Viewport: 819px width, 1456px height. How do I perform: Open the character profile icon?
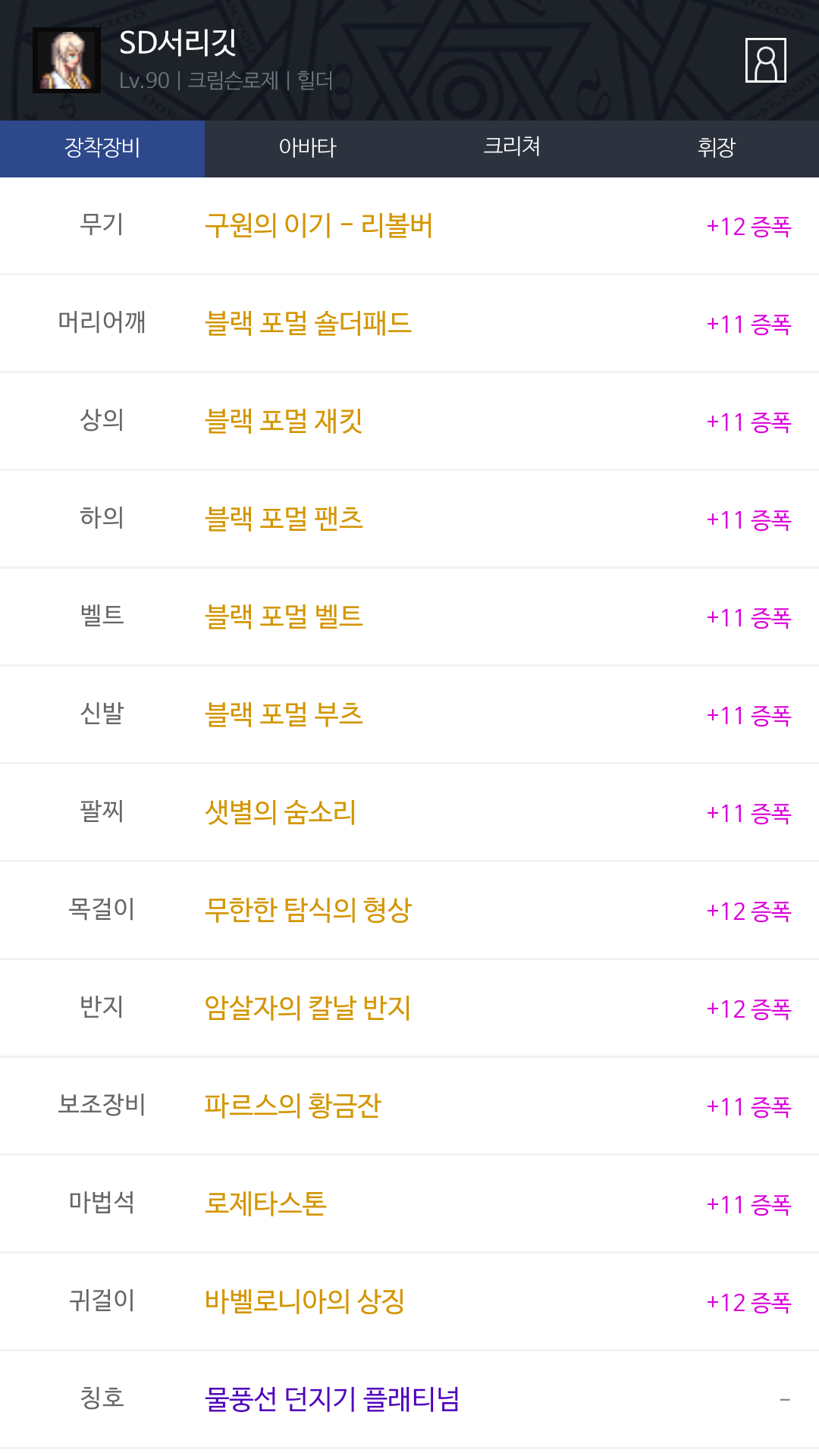tap(765, 60)
